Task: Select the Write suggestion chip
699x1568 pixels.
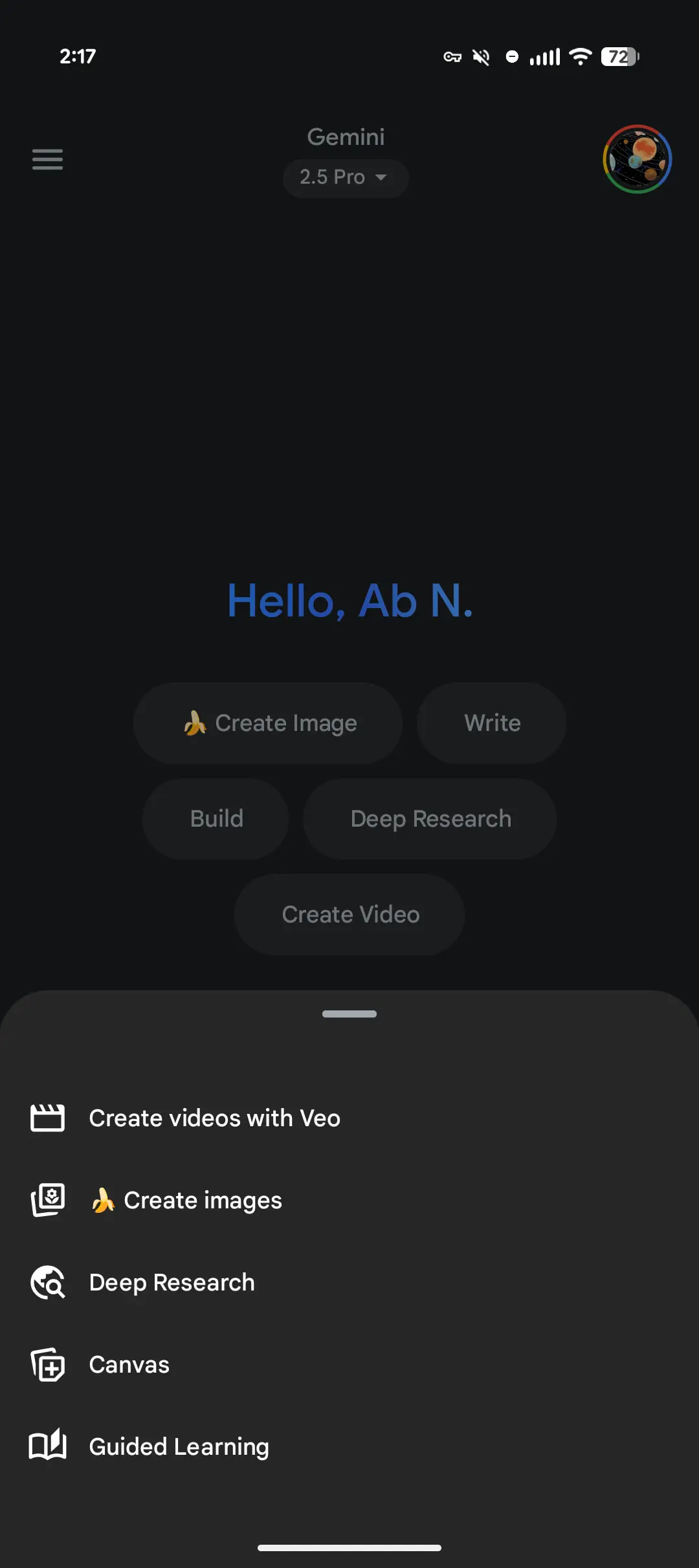Action: click(492, 723)
